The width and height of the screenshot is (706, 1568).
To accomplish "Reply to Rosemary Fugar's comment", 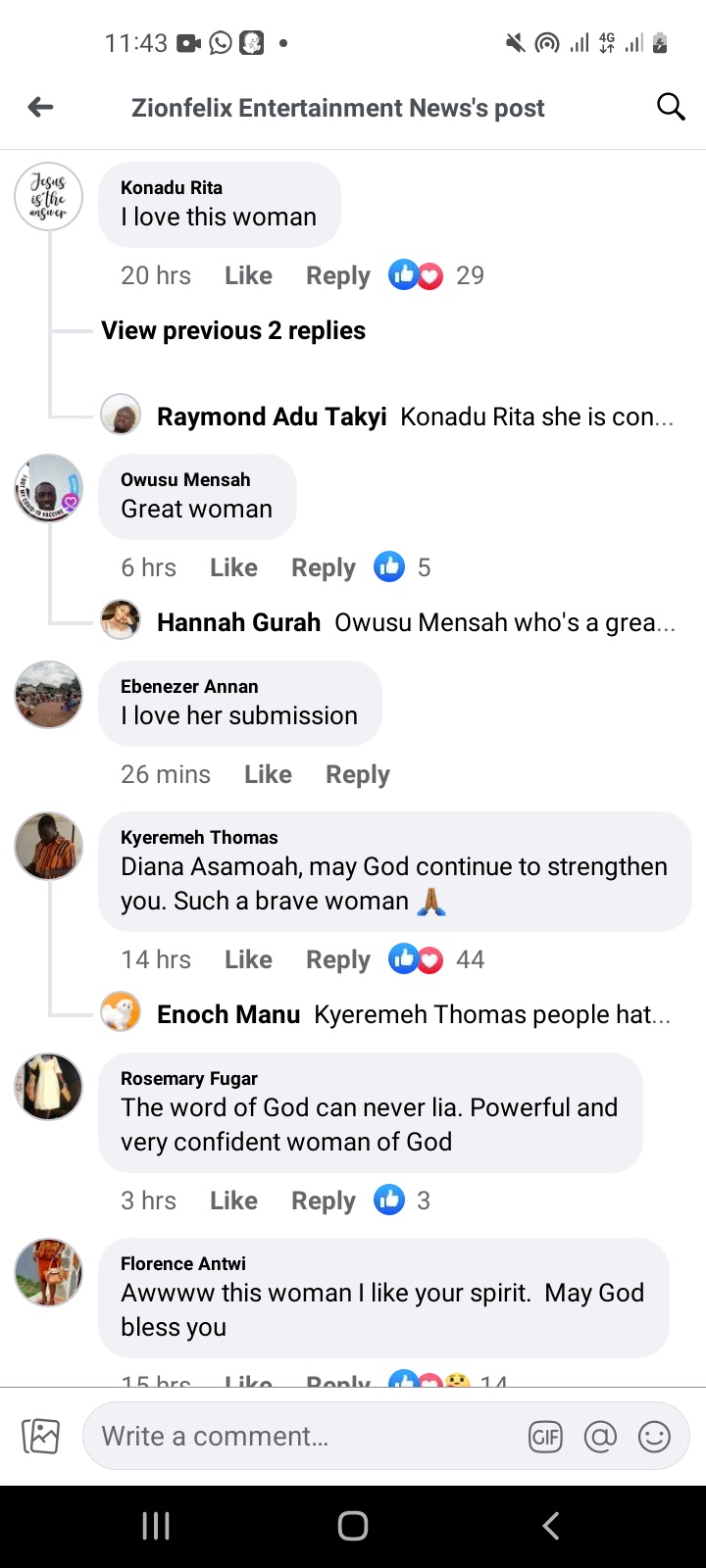I will tap(324, 1200).
